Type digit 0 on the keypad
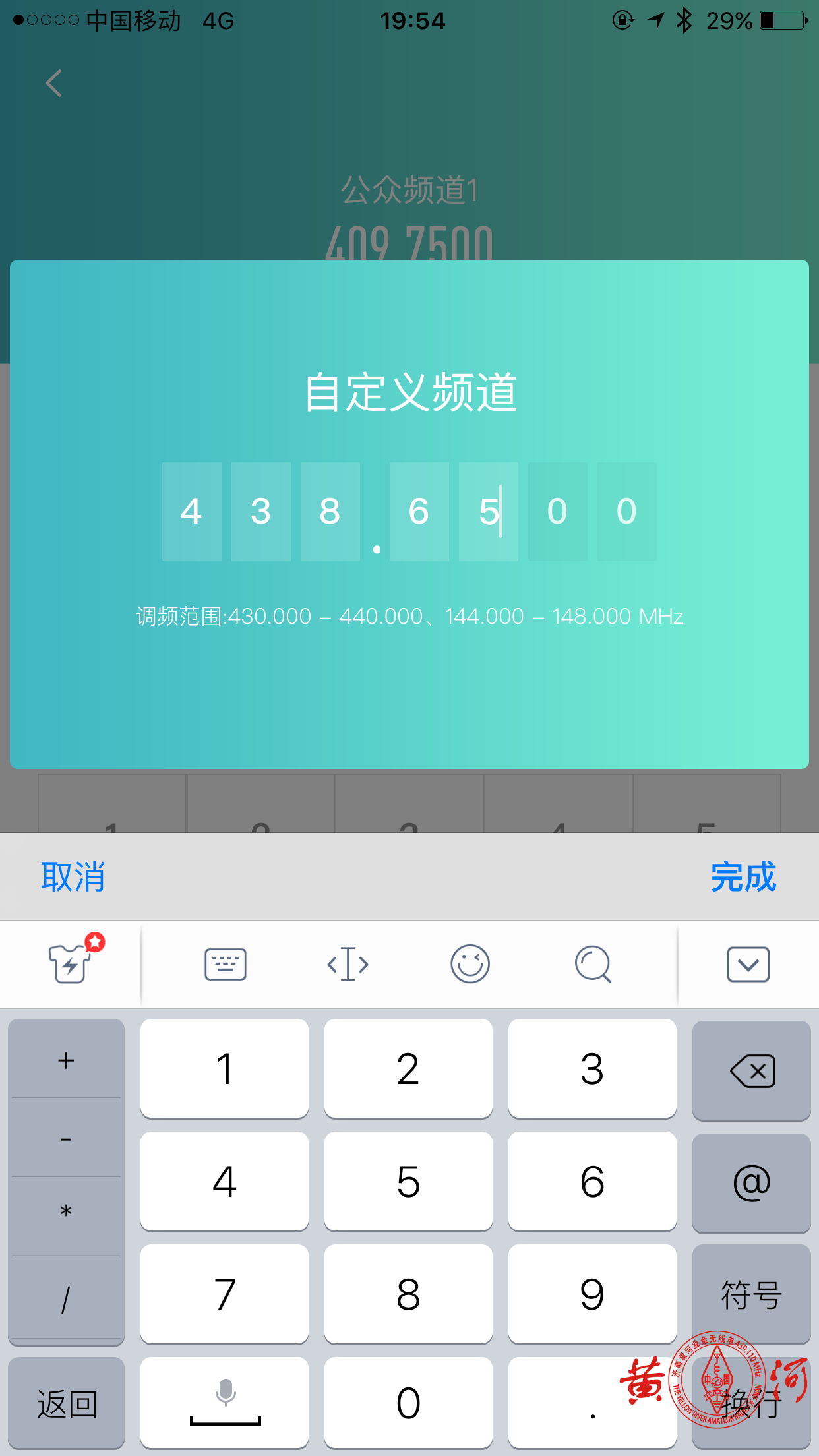This screenshot has height=1456, width=819. click(408, 1403)
